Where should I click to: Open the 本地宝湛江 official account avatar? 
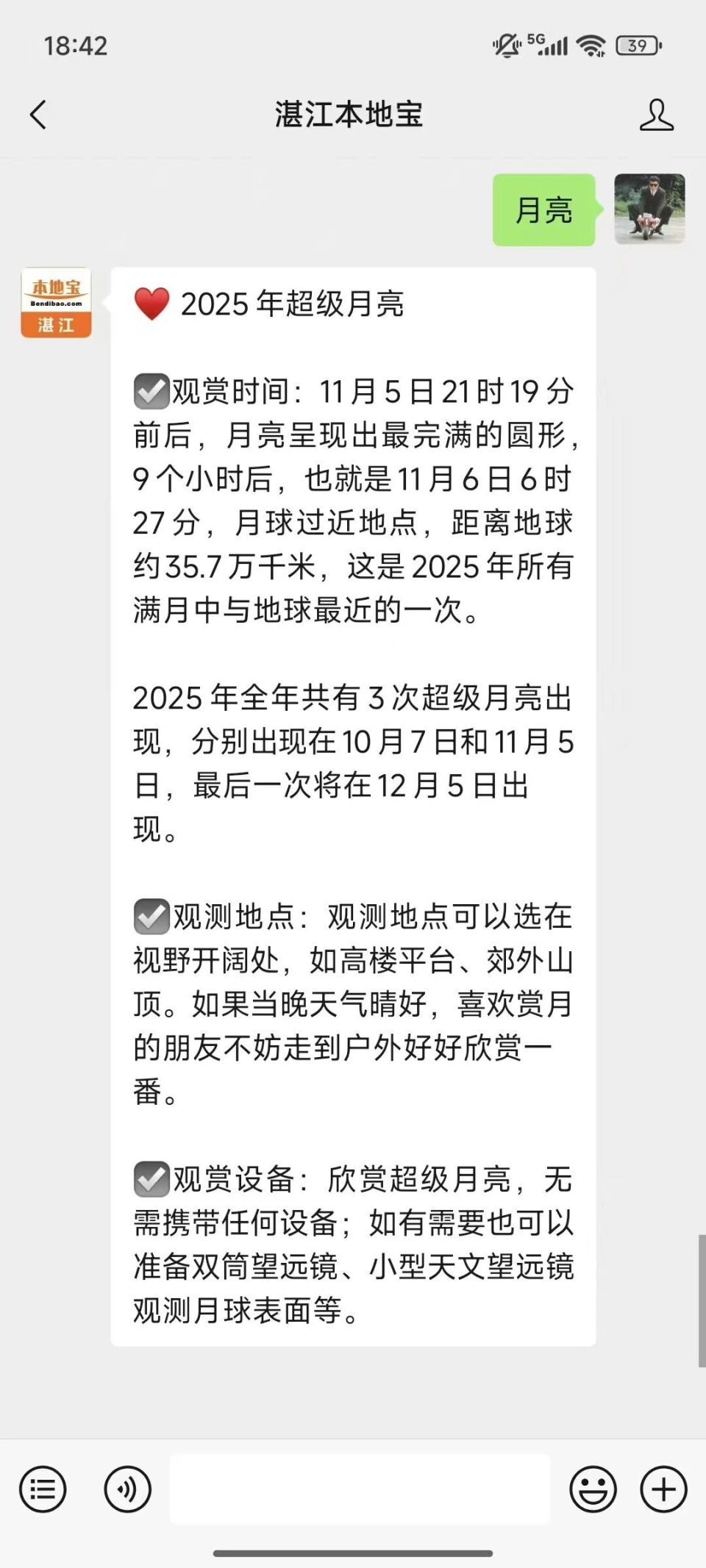[56, 303]
